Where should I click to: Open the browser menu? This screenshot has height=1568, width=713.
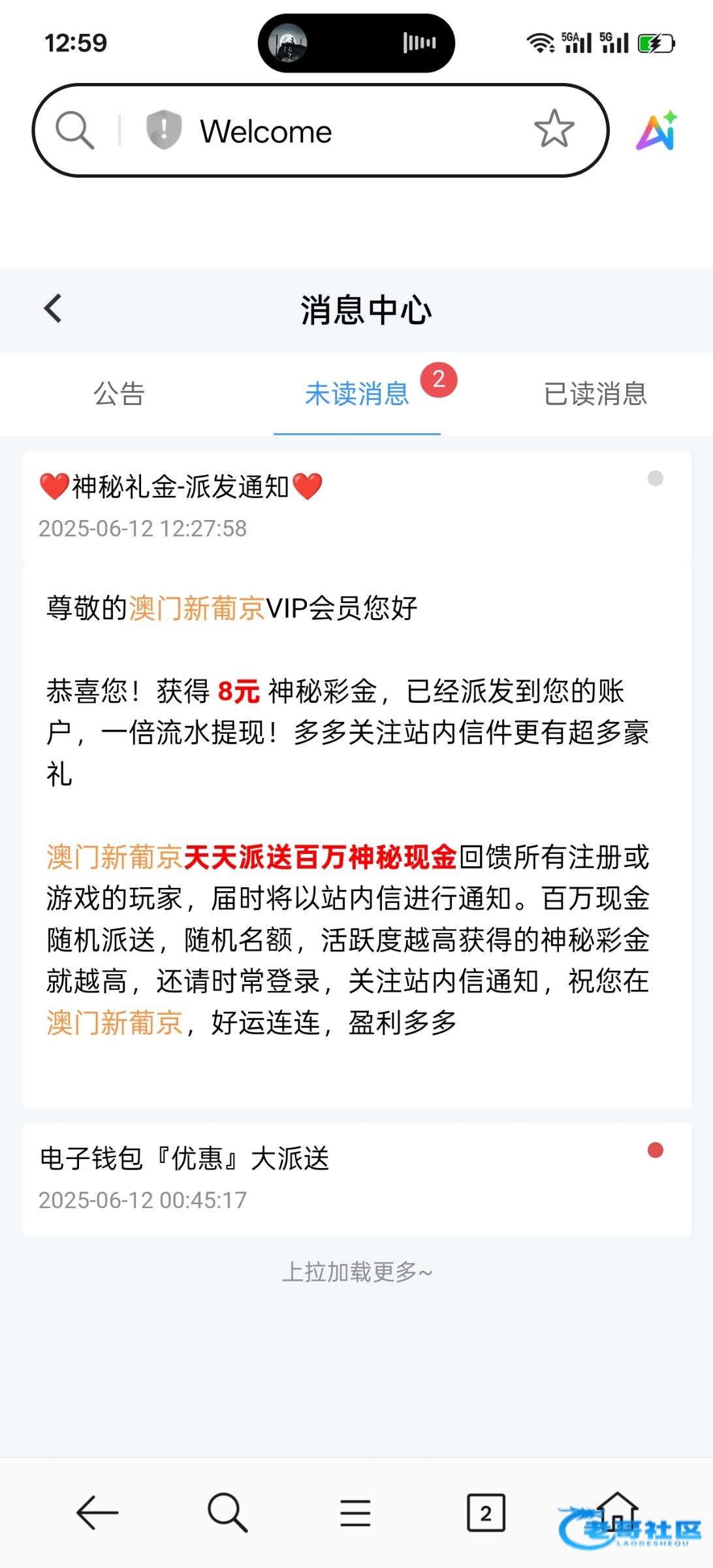(x=355, y=1512)
